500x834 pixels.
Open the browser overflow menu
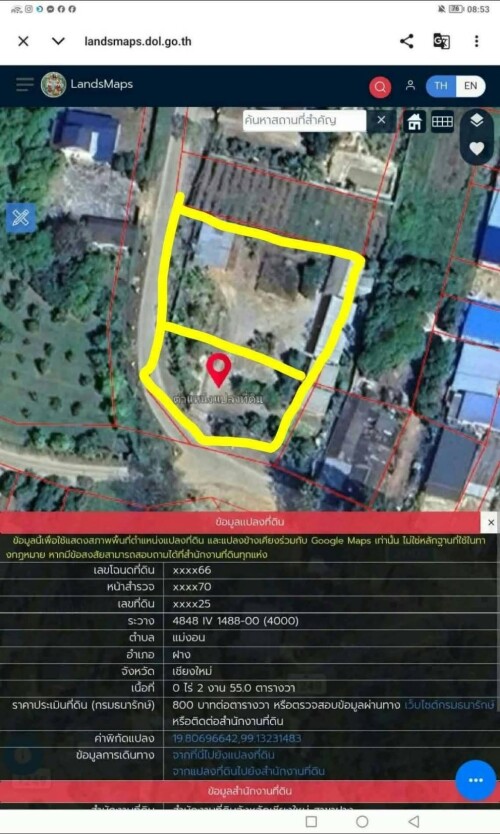click(x=477, y=41)
